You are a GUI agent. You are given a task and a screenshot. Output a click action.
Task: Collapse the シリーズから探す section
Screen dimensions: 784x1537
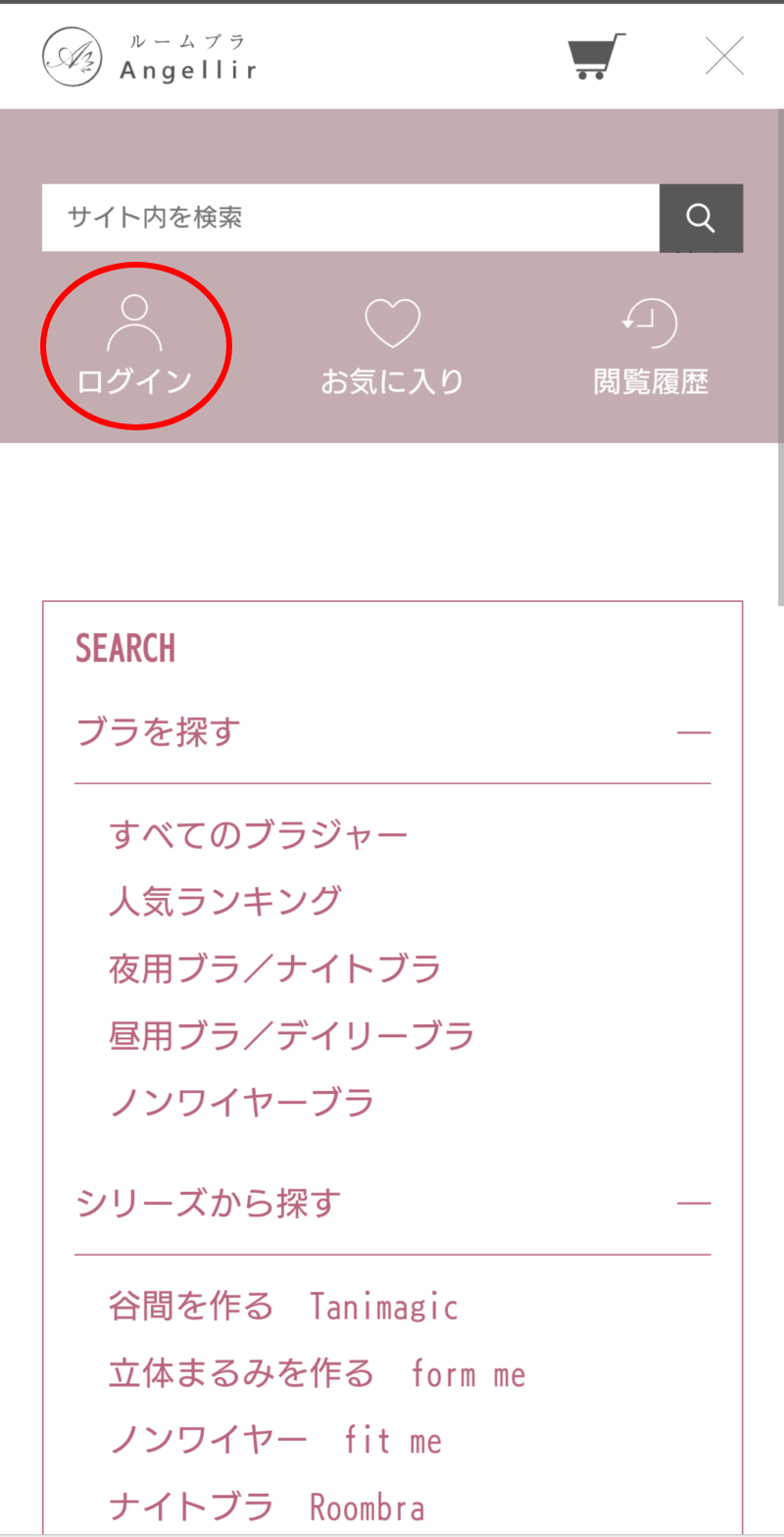[x=393, y=1203]
